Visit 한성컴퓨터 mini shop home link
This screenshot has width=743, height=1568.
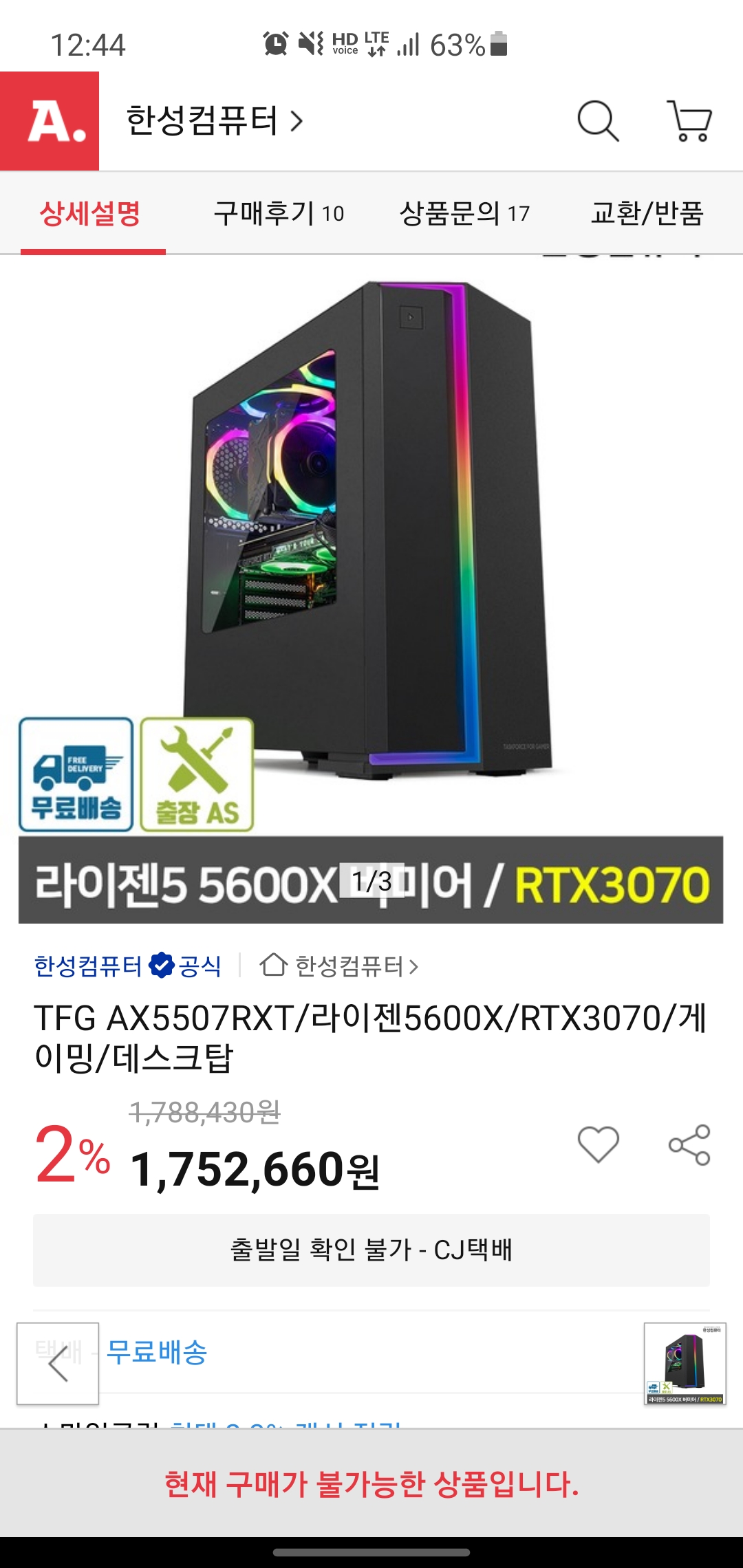(x=339, y=966)
